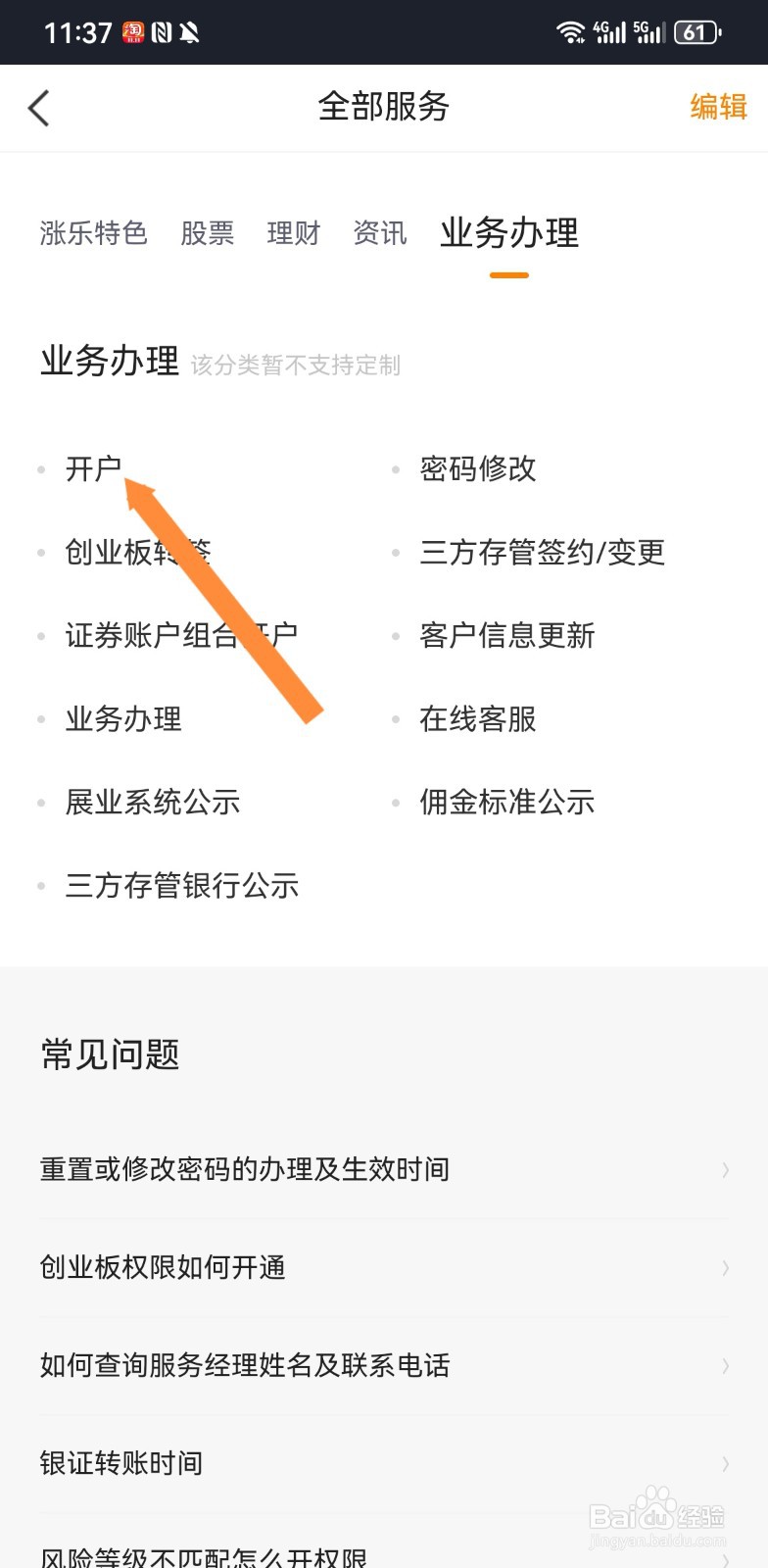Open the 开户 service
The width and height of the screenshot is (768, 1568).
(94, 468)
